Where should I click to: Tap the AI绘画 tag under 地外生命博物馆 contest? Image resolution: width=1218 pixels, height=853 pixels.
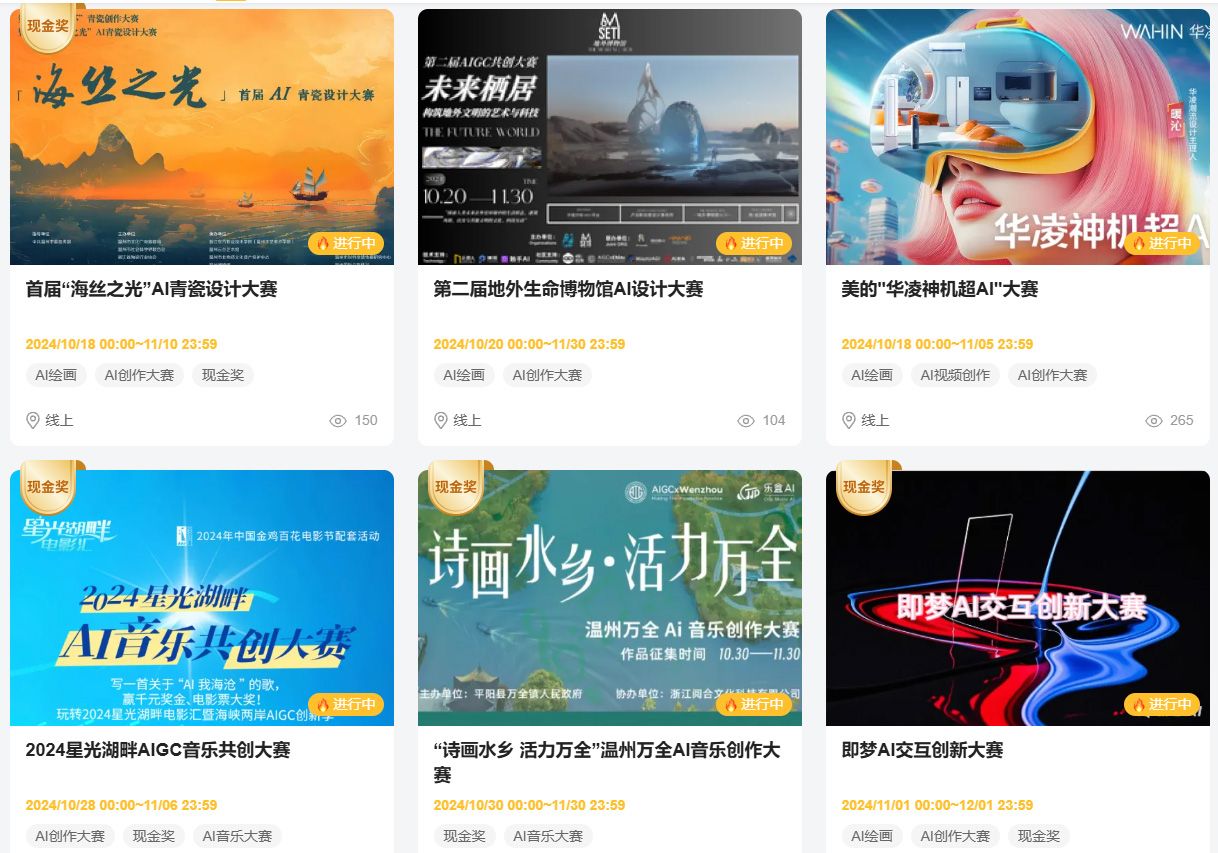(x=464, y=375)
